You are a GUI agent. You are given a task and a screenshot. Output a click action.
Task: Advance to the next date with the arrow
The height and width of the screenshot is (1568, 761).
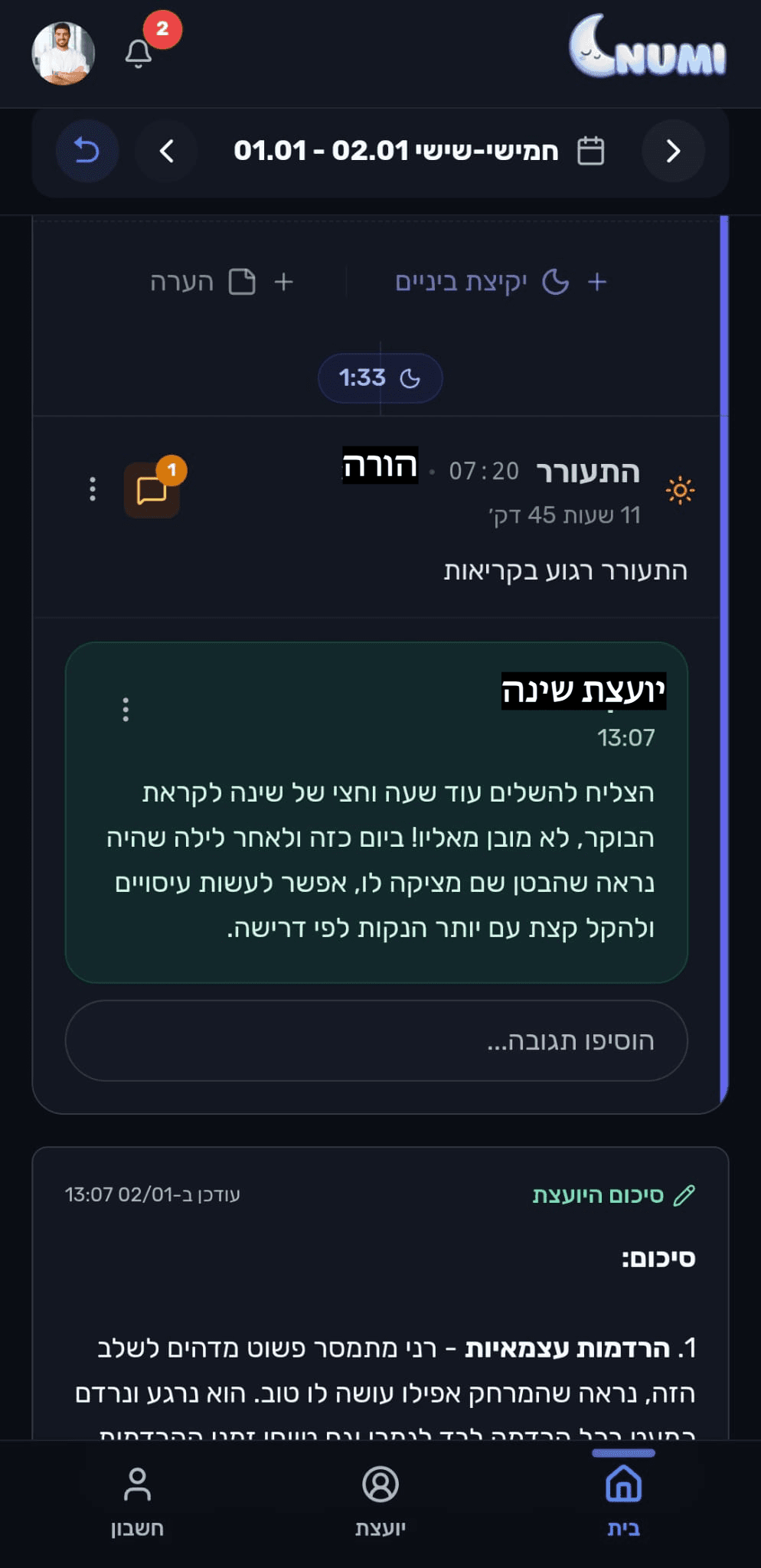672,151
